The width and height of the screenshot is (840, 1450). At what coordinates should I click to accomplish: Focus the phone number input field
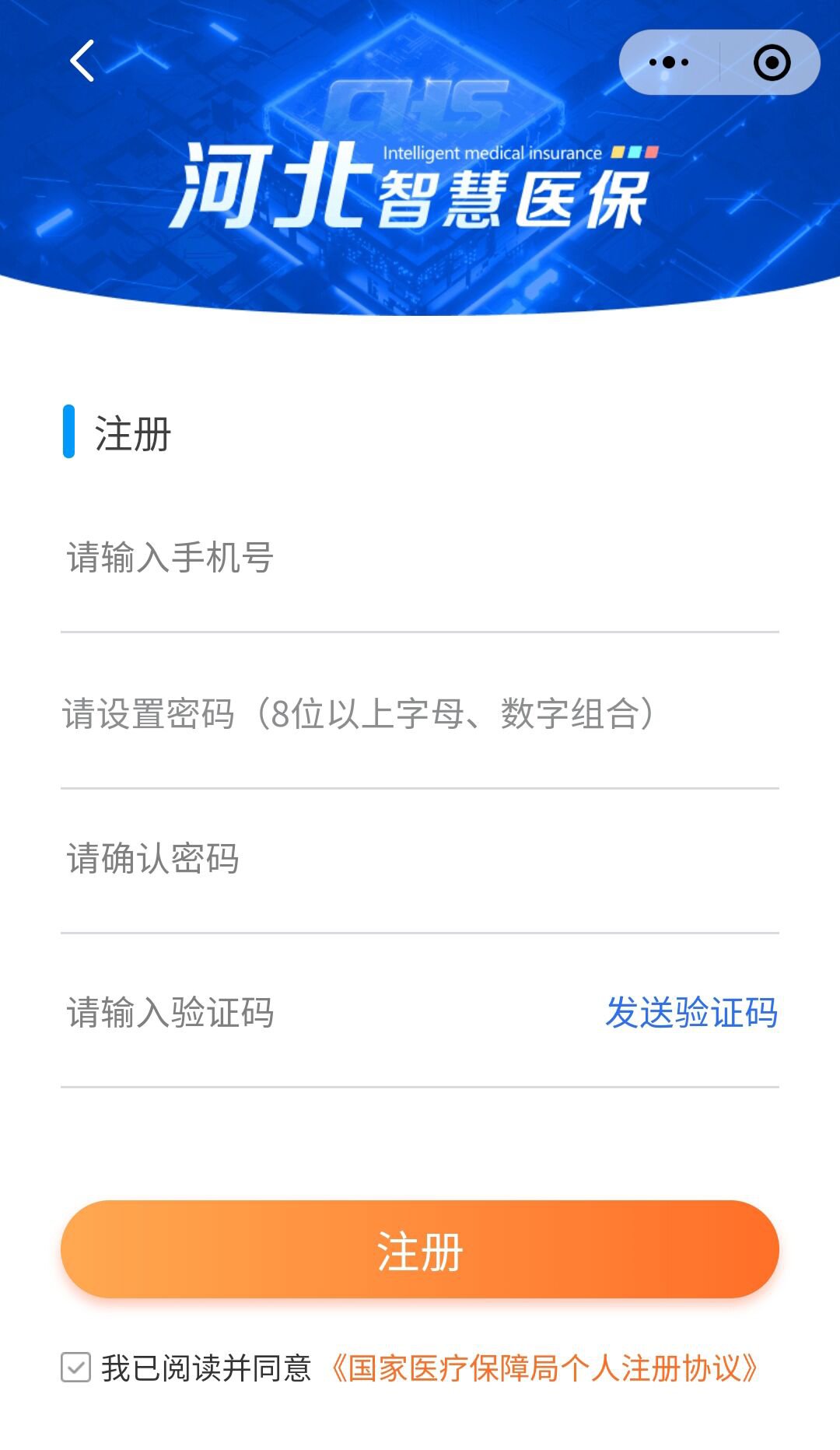pyautogui.click(x=420, y=559)
